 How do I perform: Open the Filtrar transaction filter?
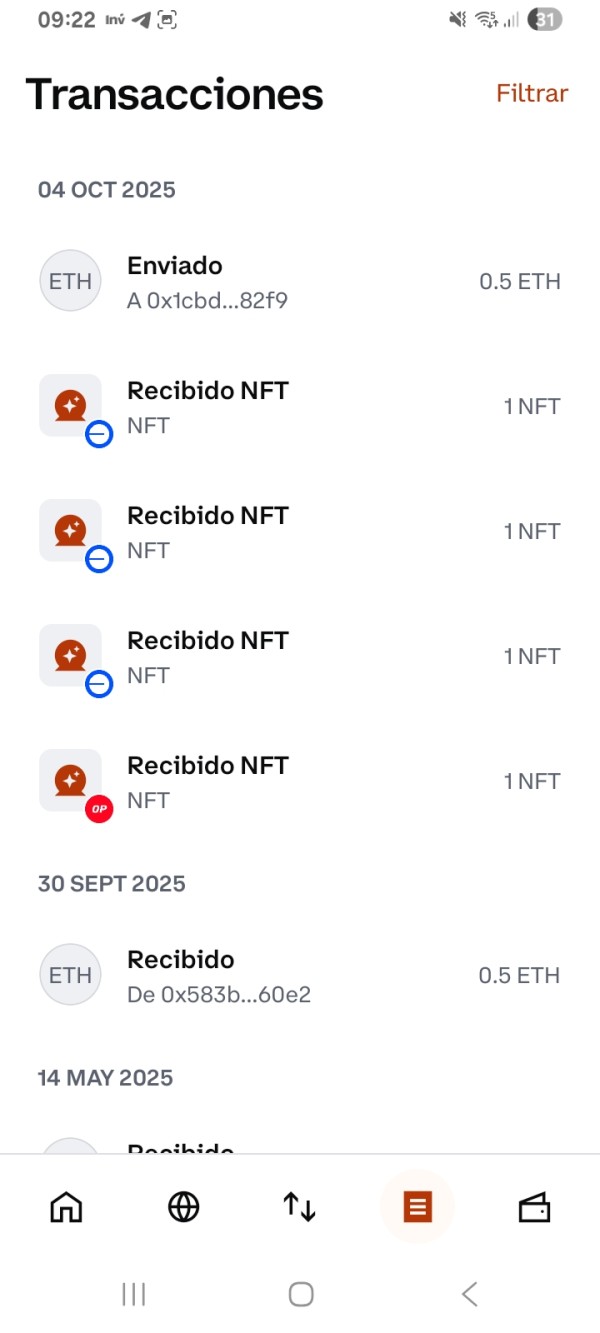pyautogui.click(x=532, y=94)
